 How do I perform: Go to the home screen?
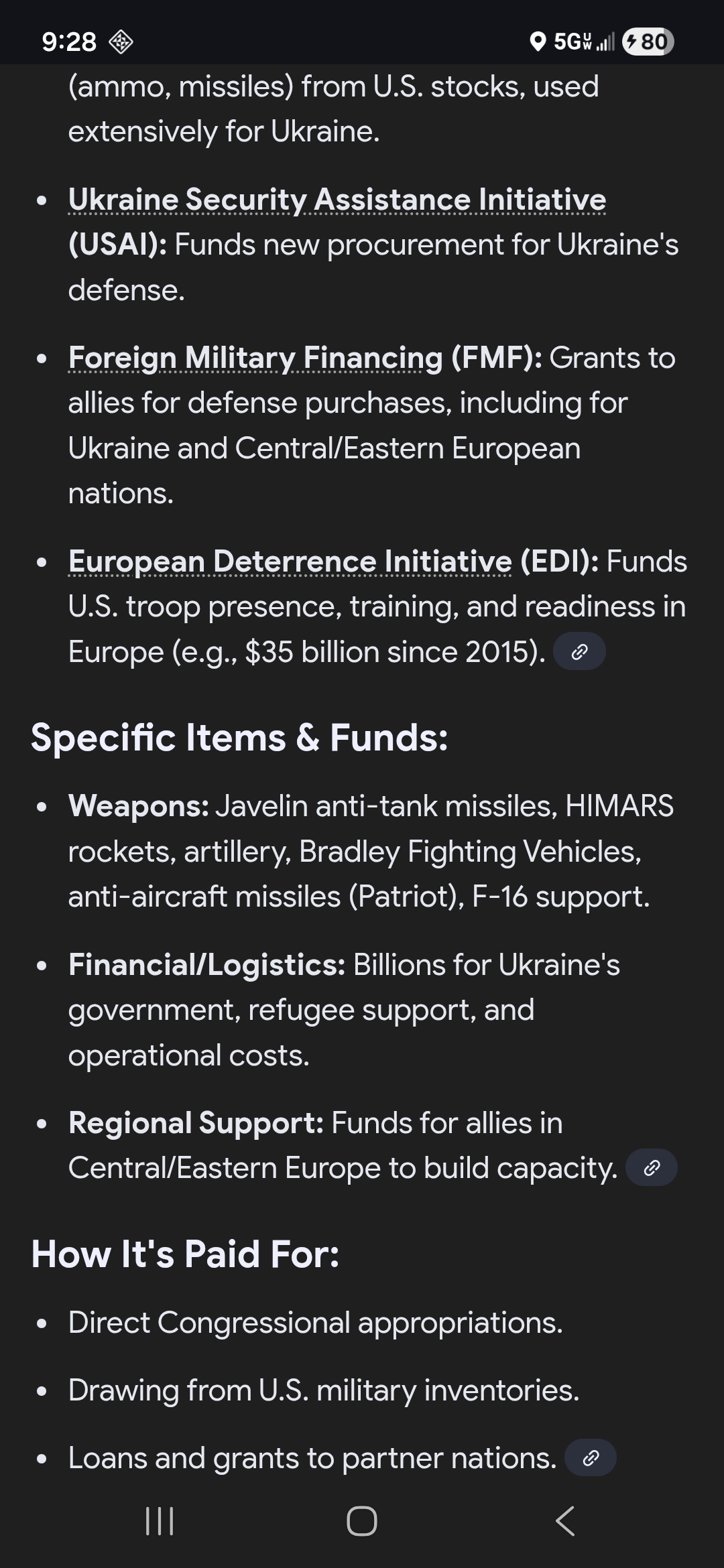[x=362, y=1520]
